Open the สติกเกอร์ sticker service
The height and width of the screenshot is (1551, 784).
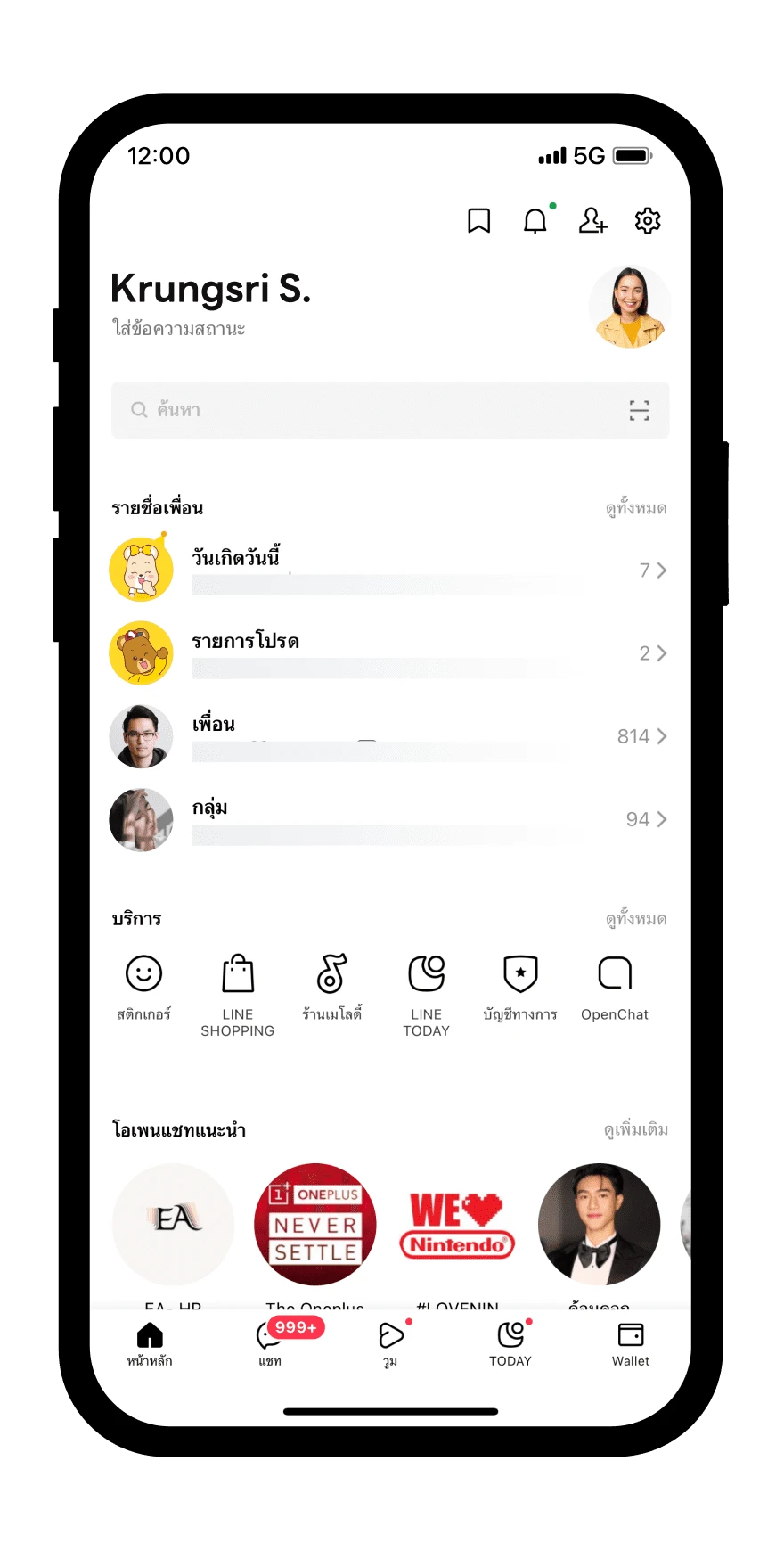(x=143, y=985)
